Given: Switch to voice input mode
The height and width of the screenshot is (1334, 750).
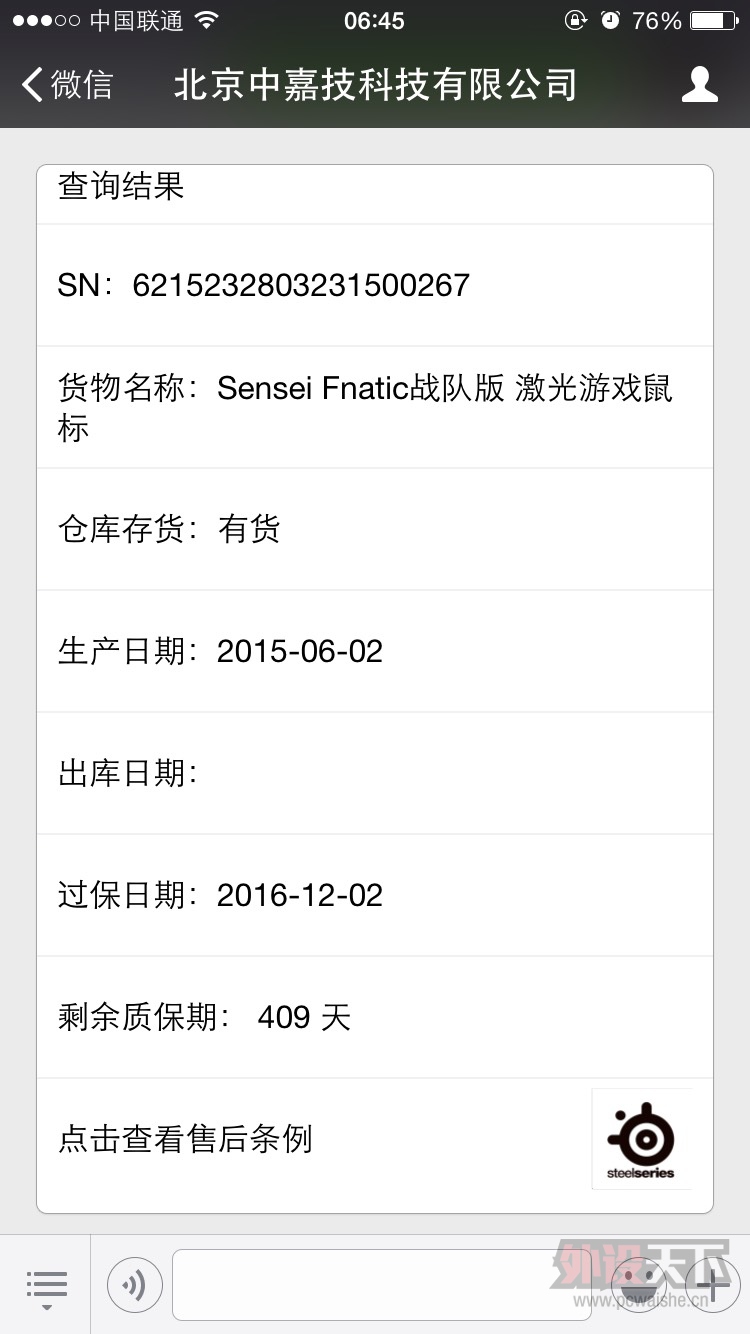Looking at the screenshot, I should point(135,1285).
